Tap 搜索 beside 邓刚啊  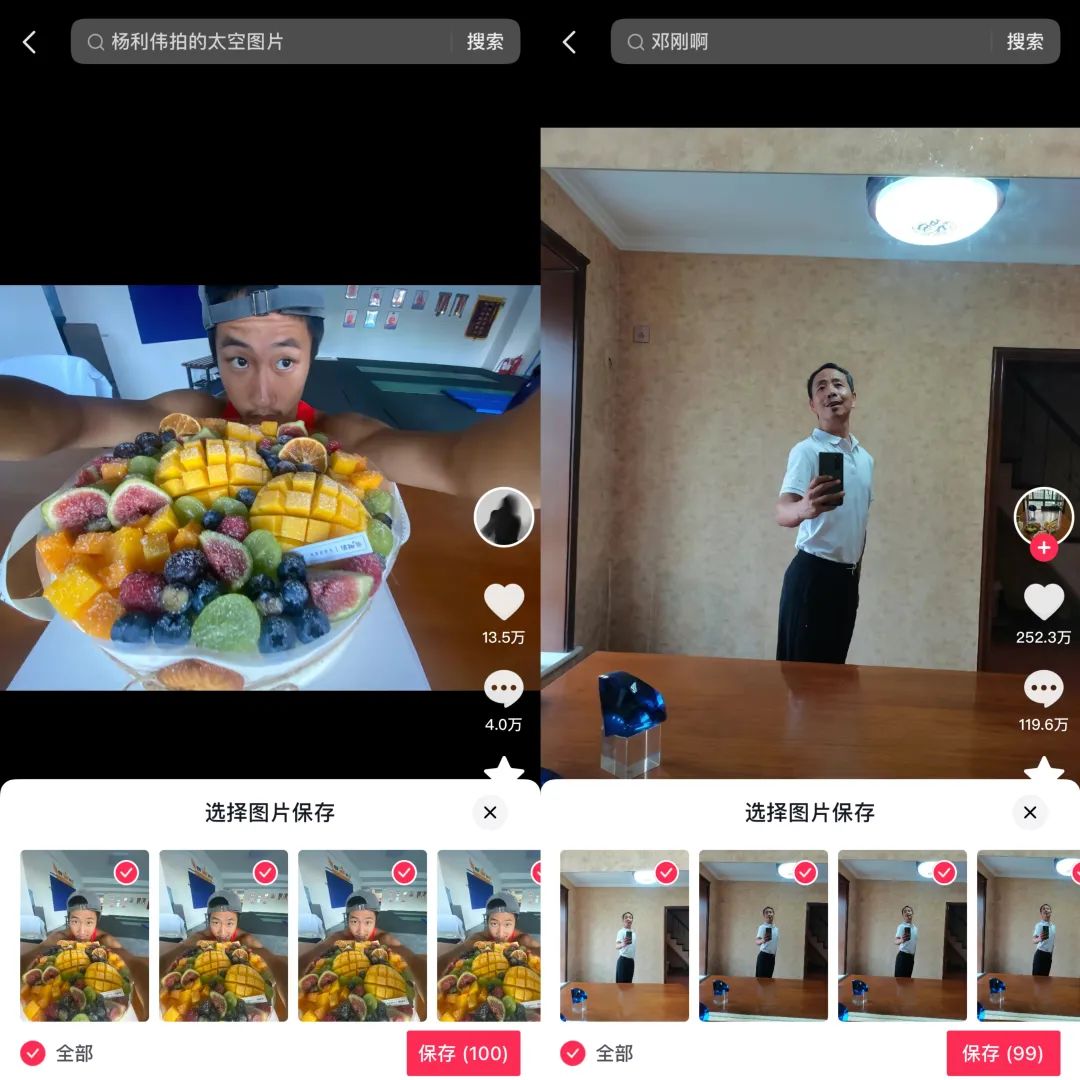tap(1025, 42)
